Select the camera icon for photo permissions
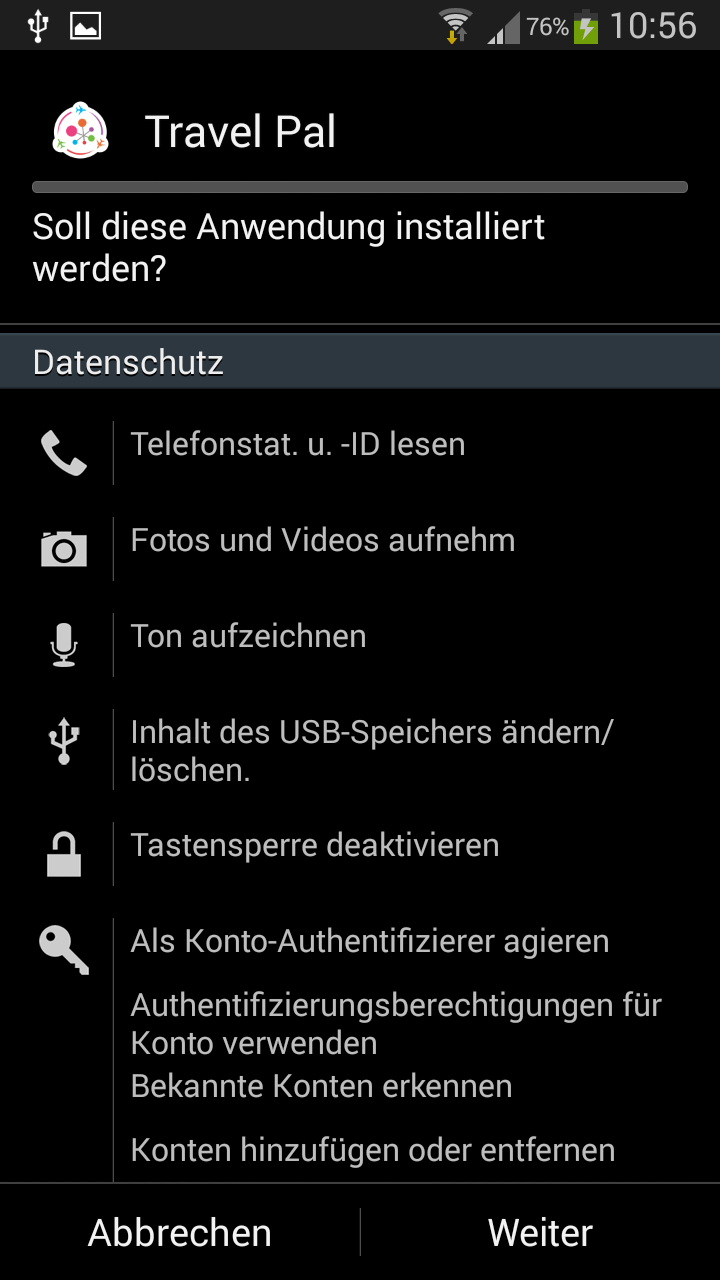This screenshot has width=720, height=1280. coord(63,548)
